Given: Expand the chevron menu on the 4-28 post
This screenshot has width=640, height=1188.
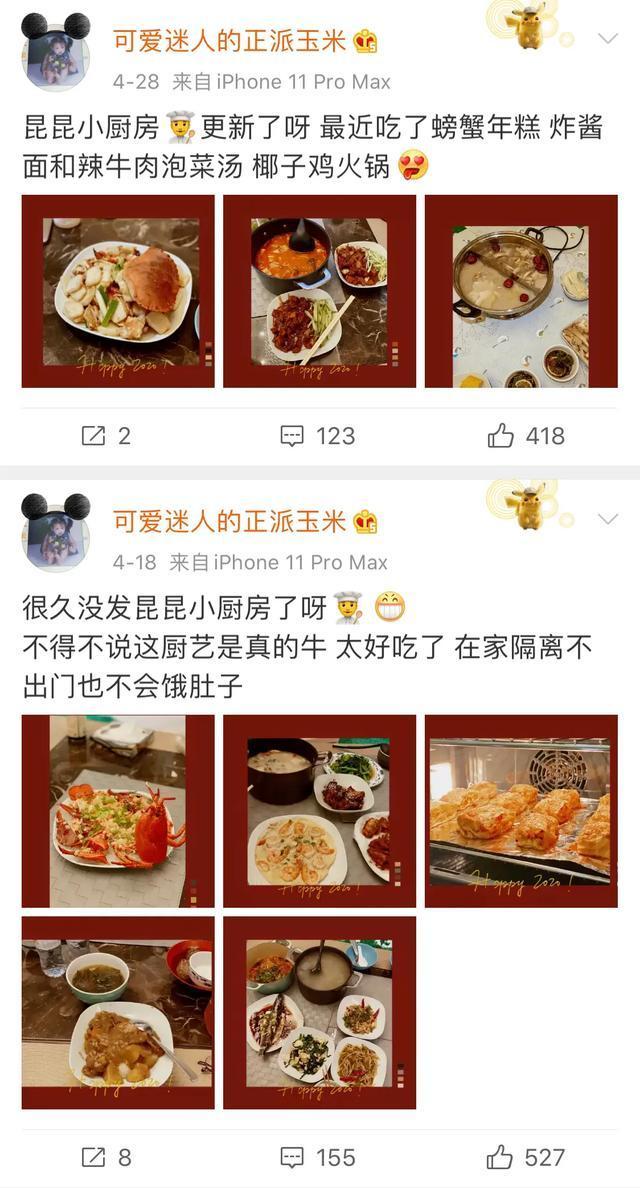Looking at the screenshot, I should [x=607, y=39].
